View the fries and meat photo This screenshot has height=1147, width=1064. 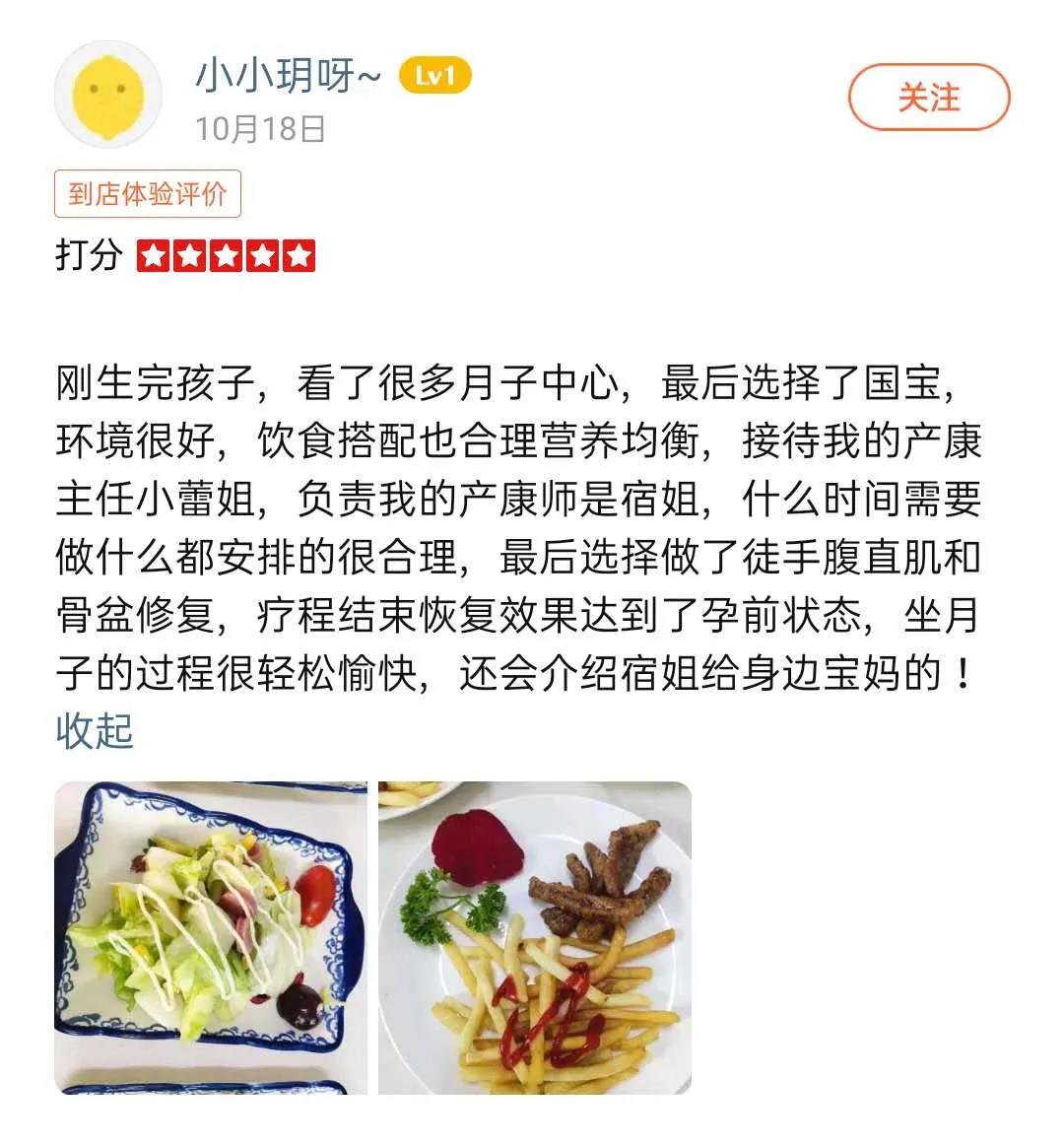535,937
